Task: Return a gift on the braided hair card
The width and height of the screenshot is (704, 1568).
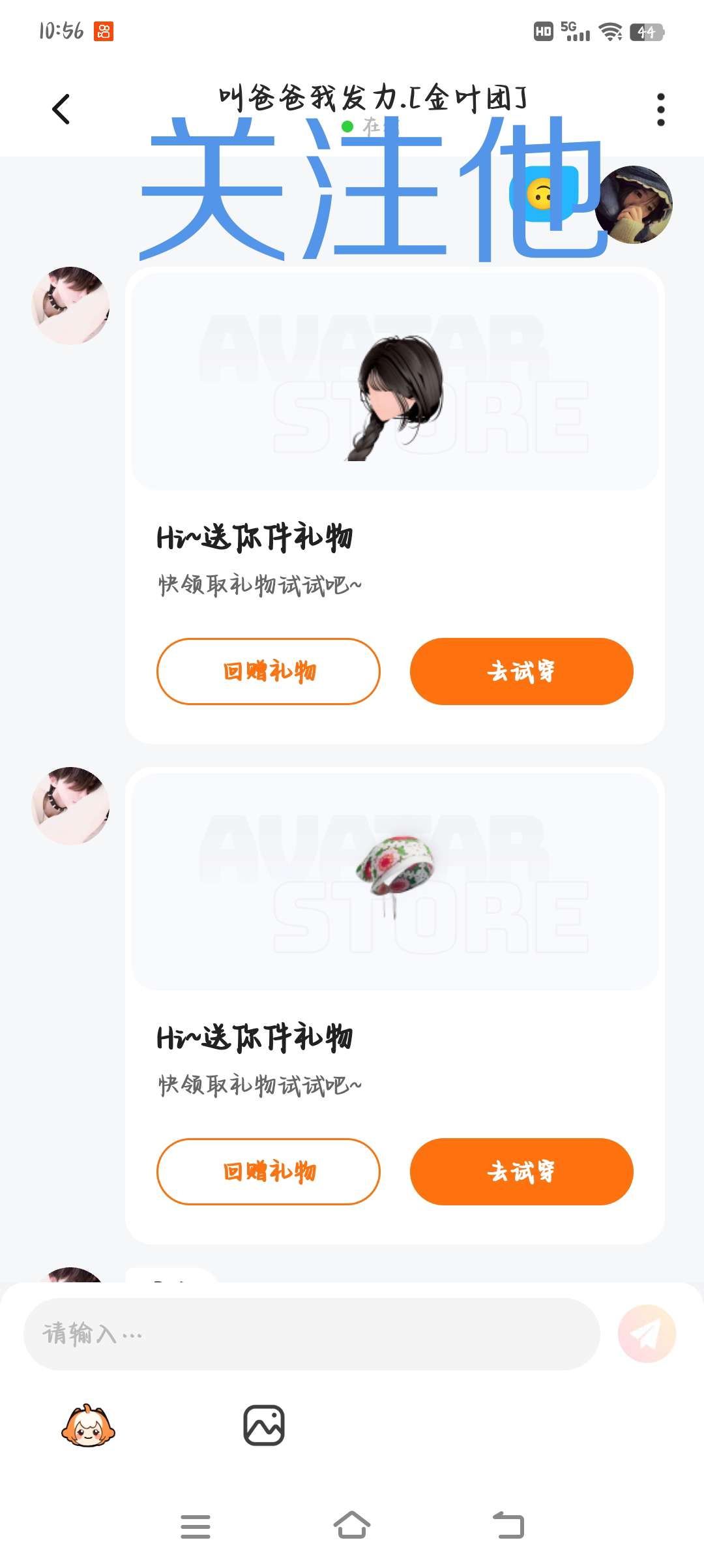Action: tap(268, 671)
